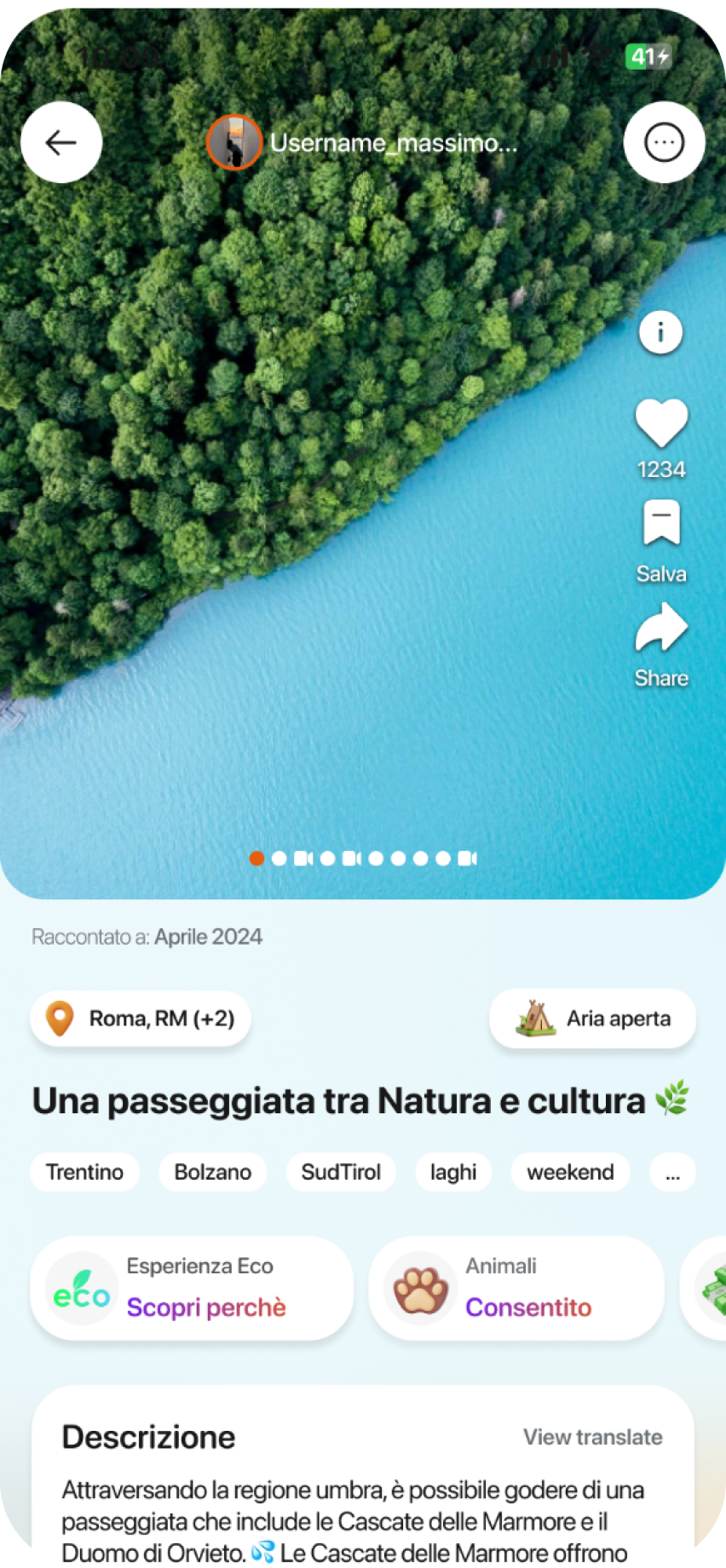Open Esperienza Eco Scopri perchè card

(192, 1288)
